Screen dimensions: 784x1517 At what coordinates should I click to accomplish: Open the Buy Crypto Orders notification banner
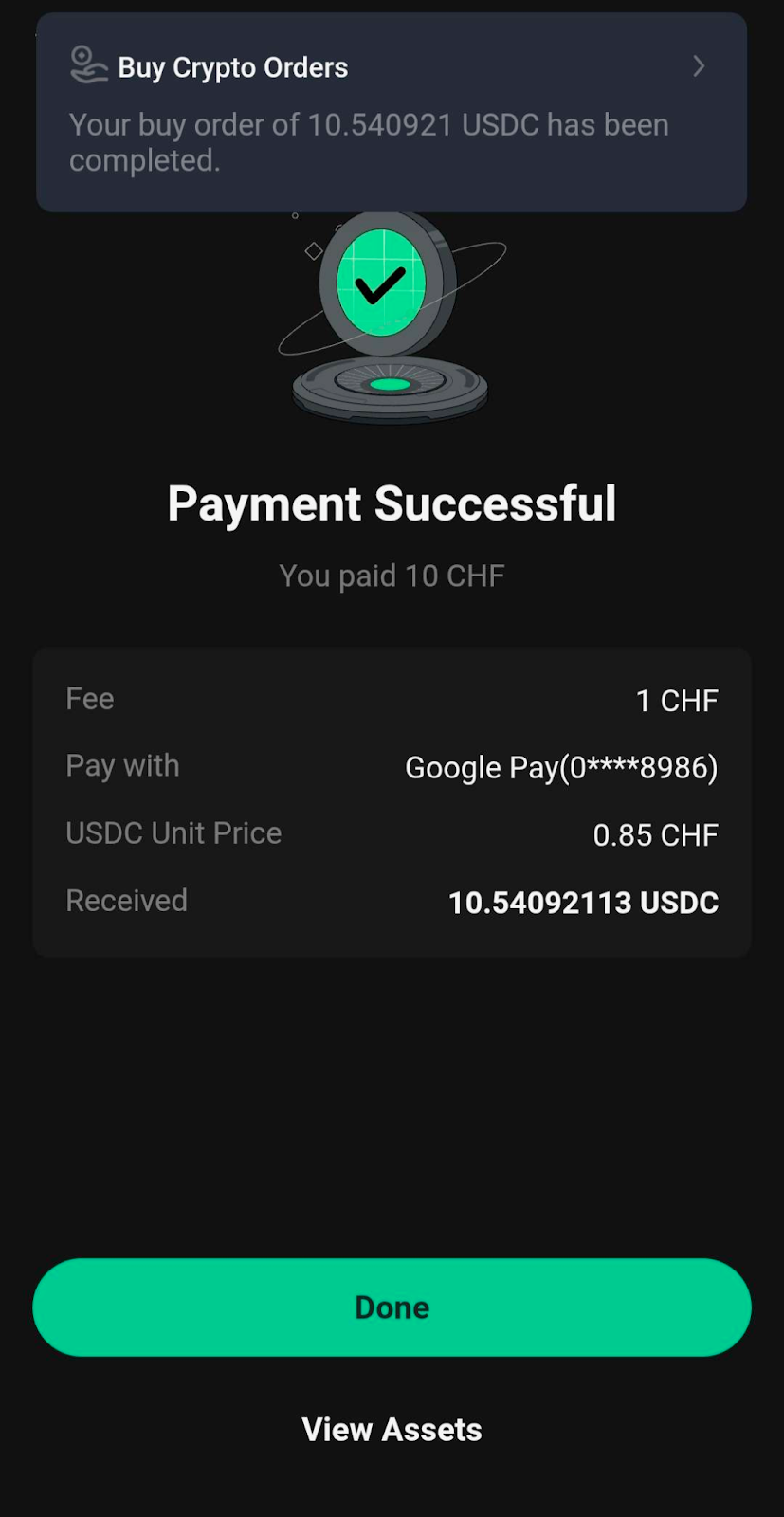click(391, 112)
